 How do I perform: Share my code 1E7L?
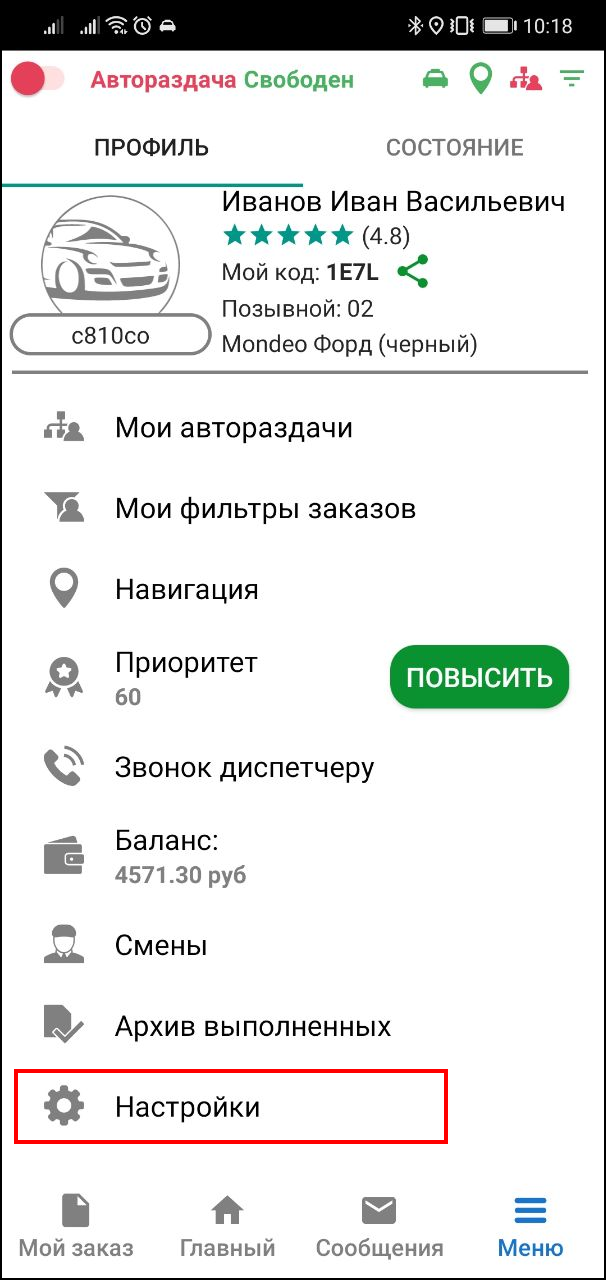pos(412,271)
